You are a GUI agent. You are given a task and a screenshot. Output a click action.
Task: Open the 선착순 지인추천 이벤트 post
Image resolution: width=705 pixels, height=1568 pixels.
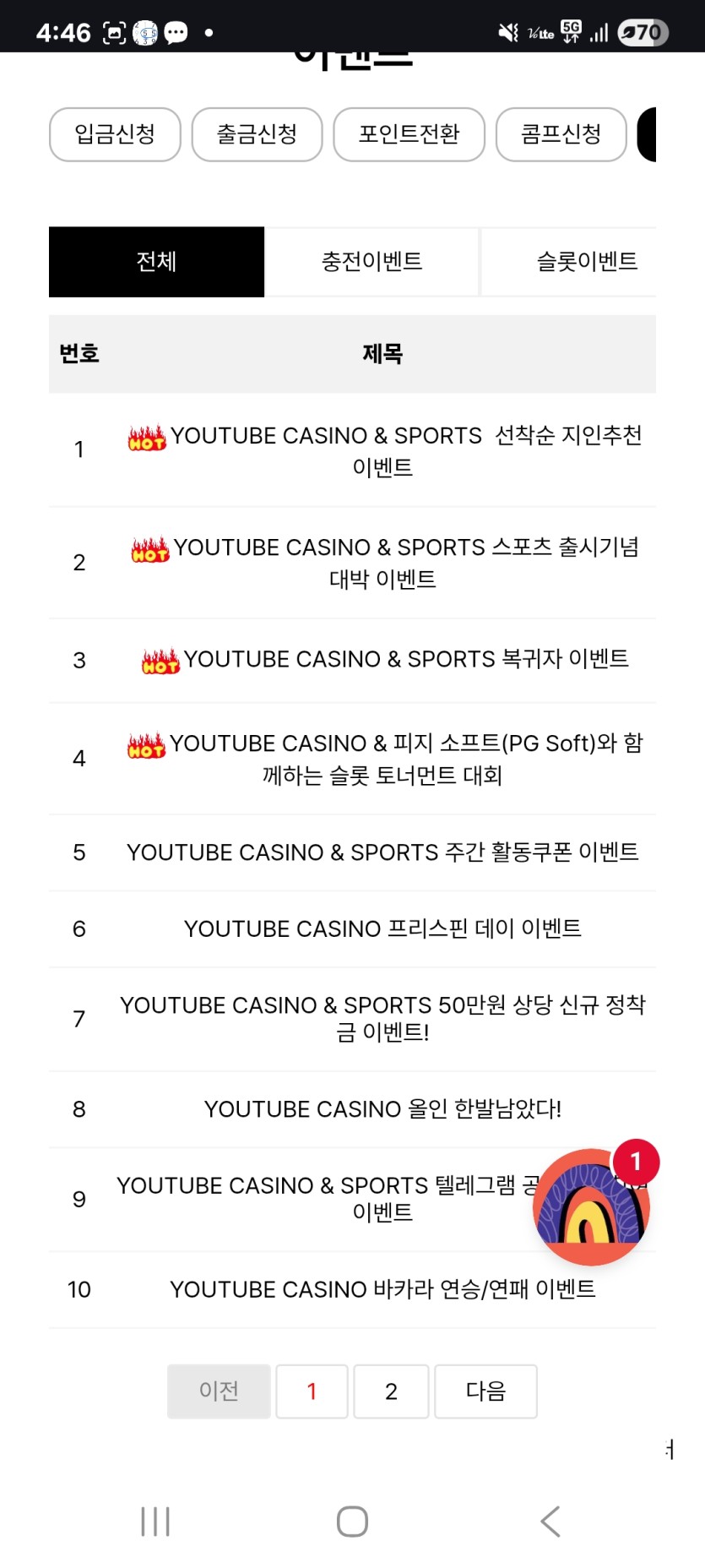click(382, 450)
